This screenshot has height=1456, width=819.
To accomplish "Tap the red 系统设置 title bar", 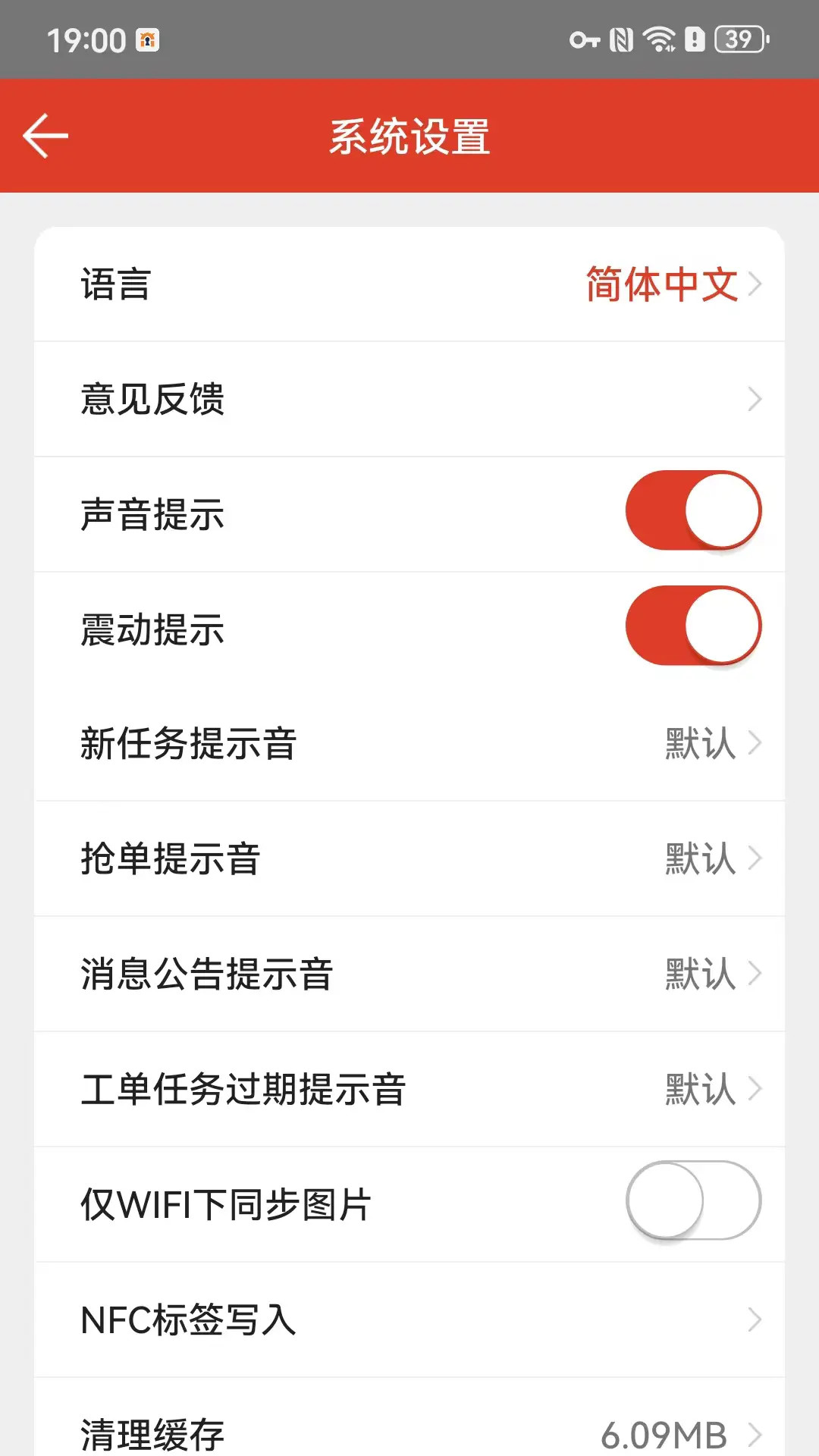I will pyautogui.click(x=409, y=138).
